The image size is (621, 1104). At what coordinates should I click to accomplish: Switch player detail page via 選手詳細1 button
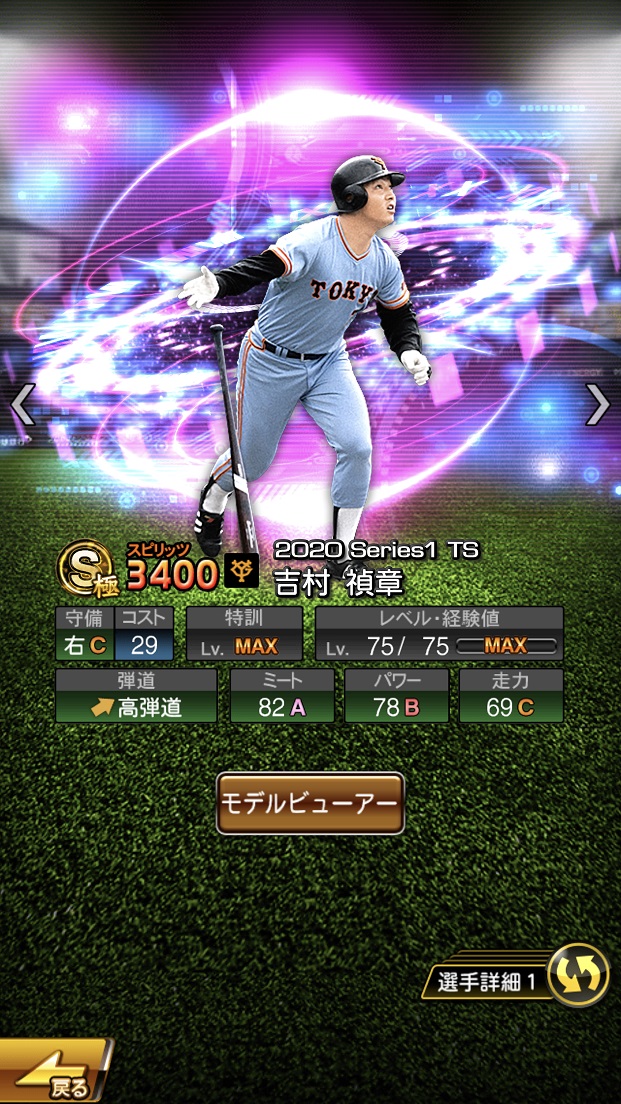pos(520,979)
